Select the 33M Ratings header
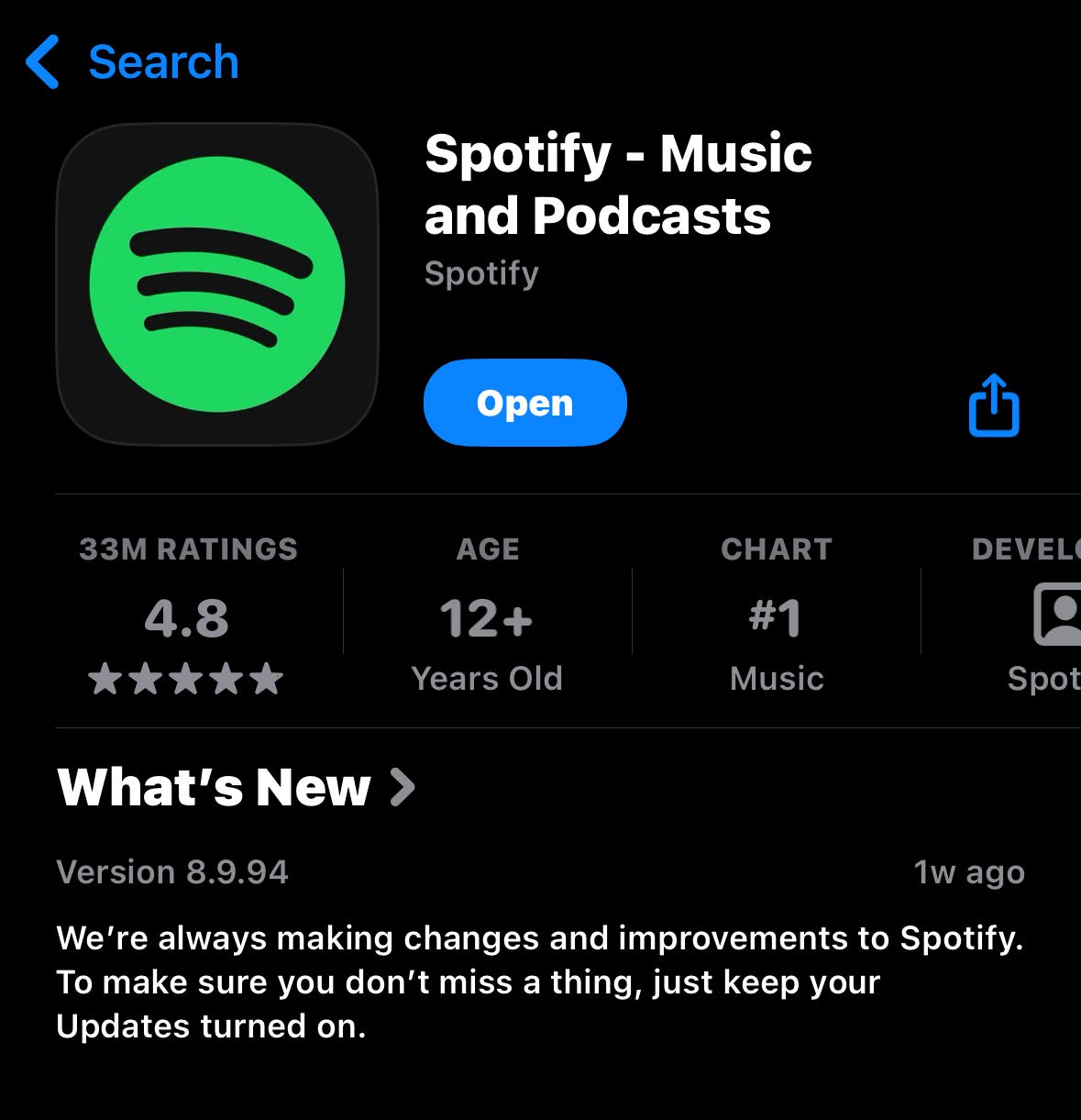This screenshot has height=1120, width=1081. (x=186, y=549)
